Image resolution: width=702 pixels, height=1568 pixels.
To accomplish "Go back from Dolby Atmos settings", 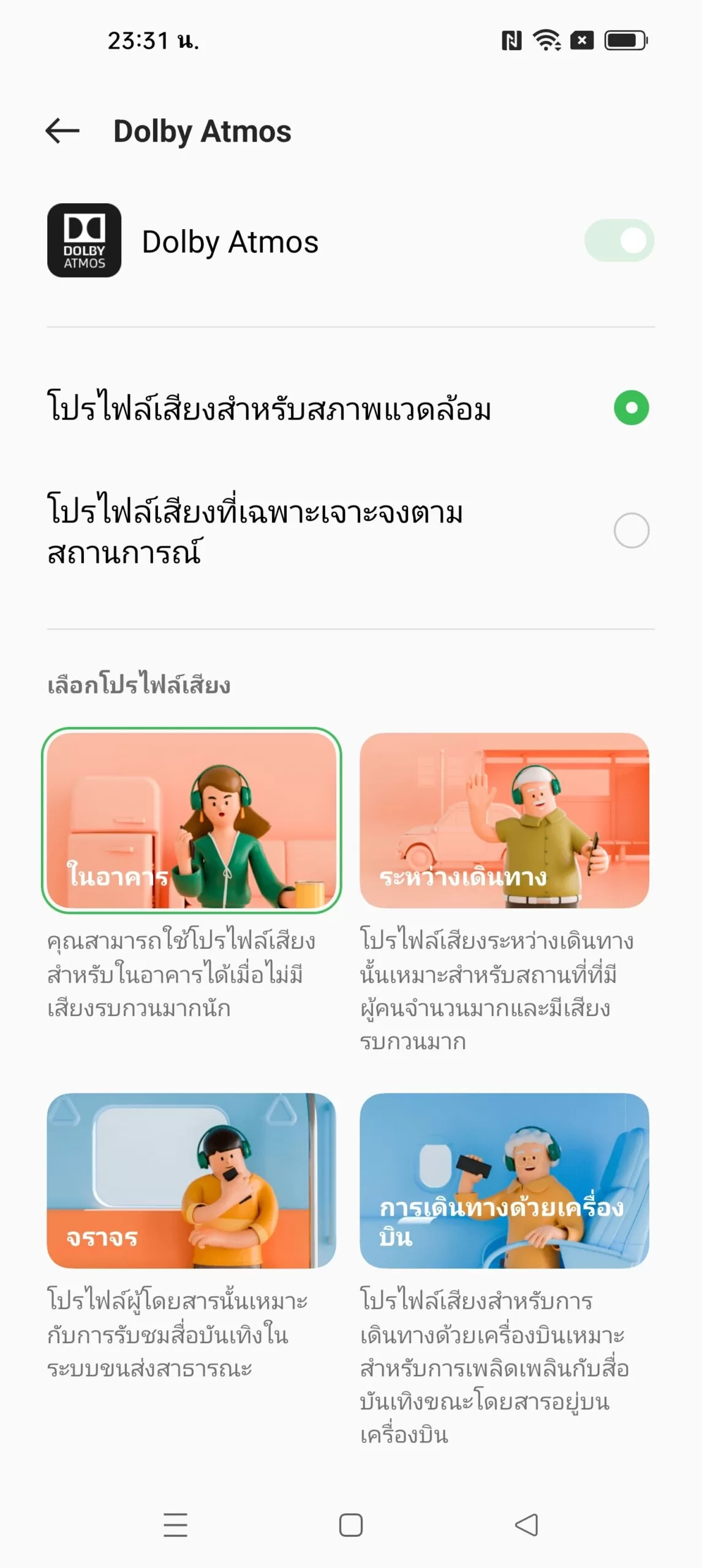I will [x=62, y=131].
